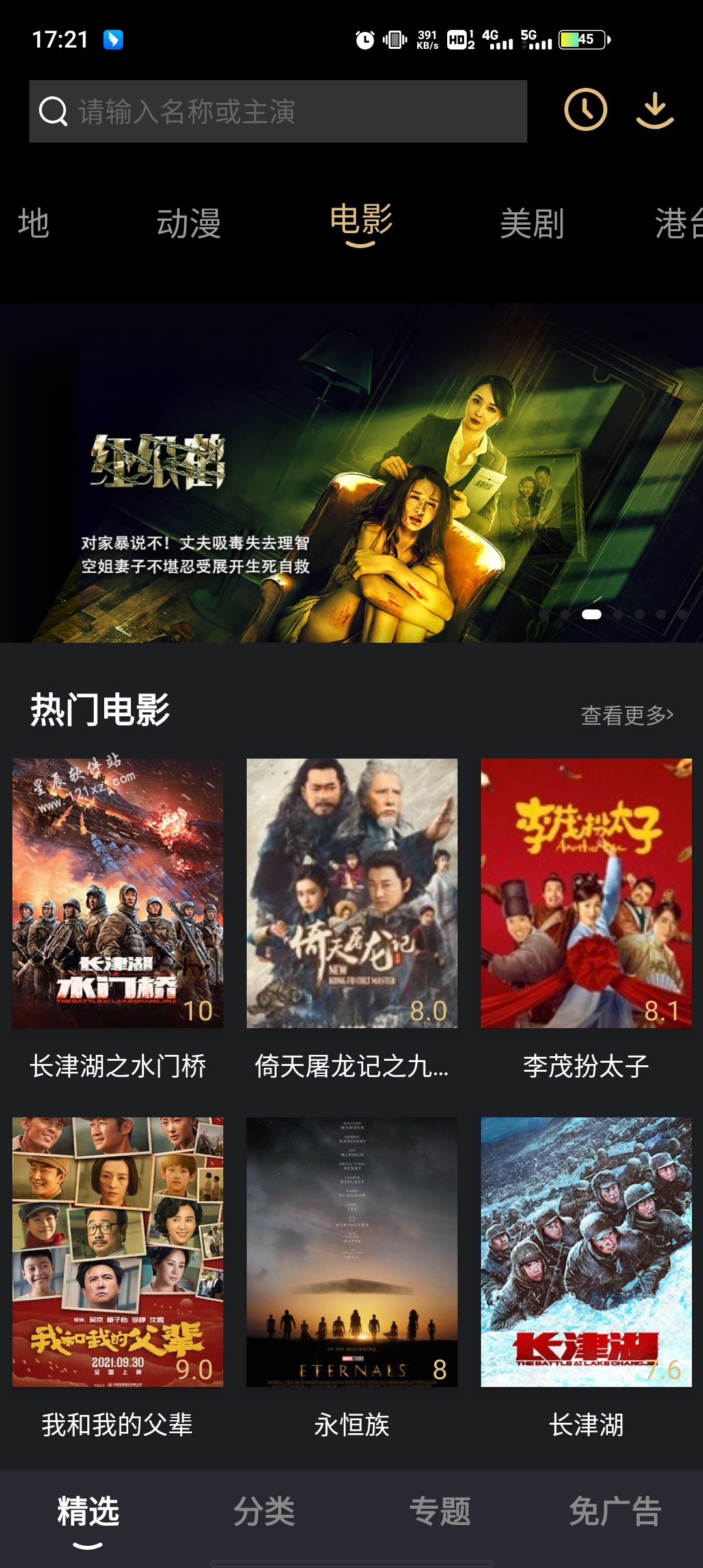Switch to the 美剧 tab
The width and height of the screenshot is (703, 1568).
tap(532, 223)
